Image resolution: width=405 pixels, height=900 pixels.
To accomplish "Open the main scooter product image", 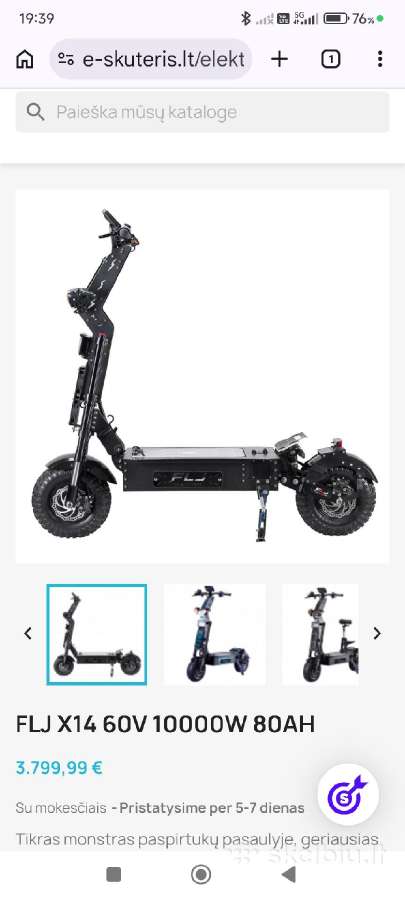I will coord(202,377).
